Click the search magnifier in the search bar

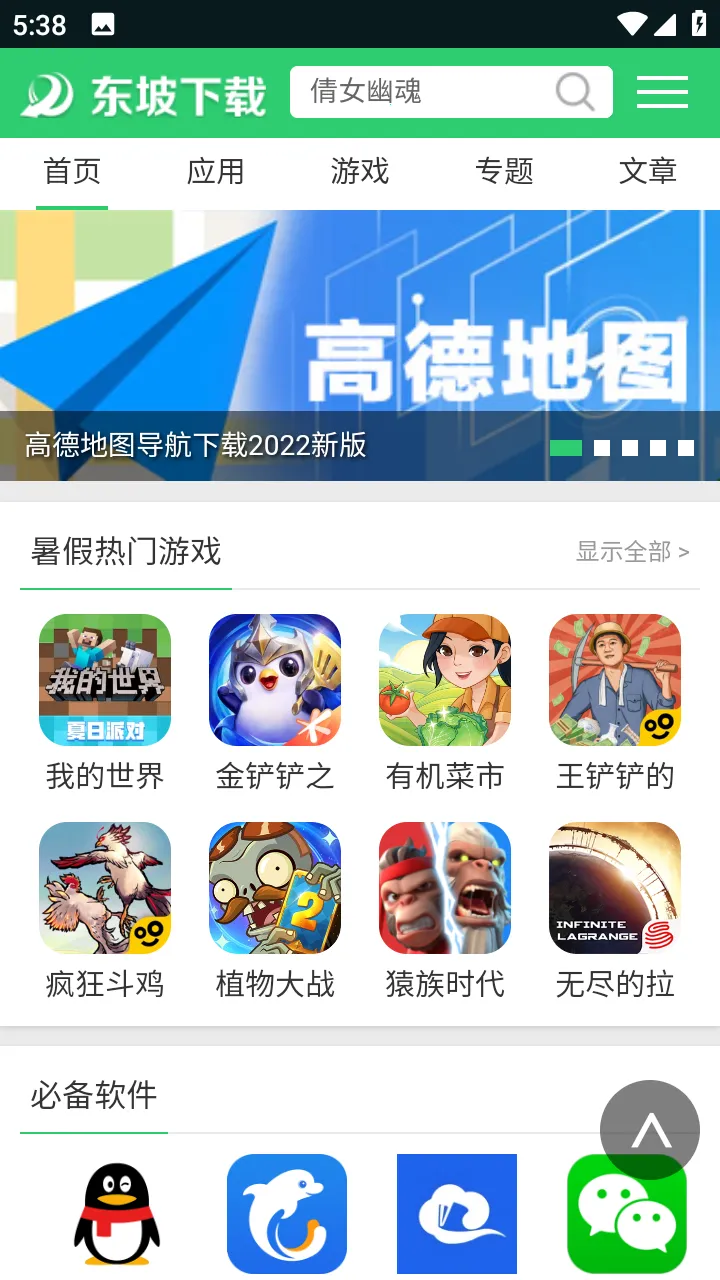click(x=574, y=92)
